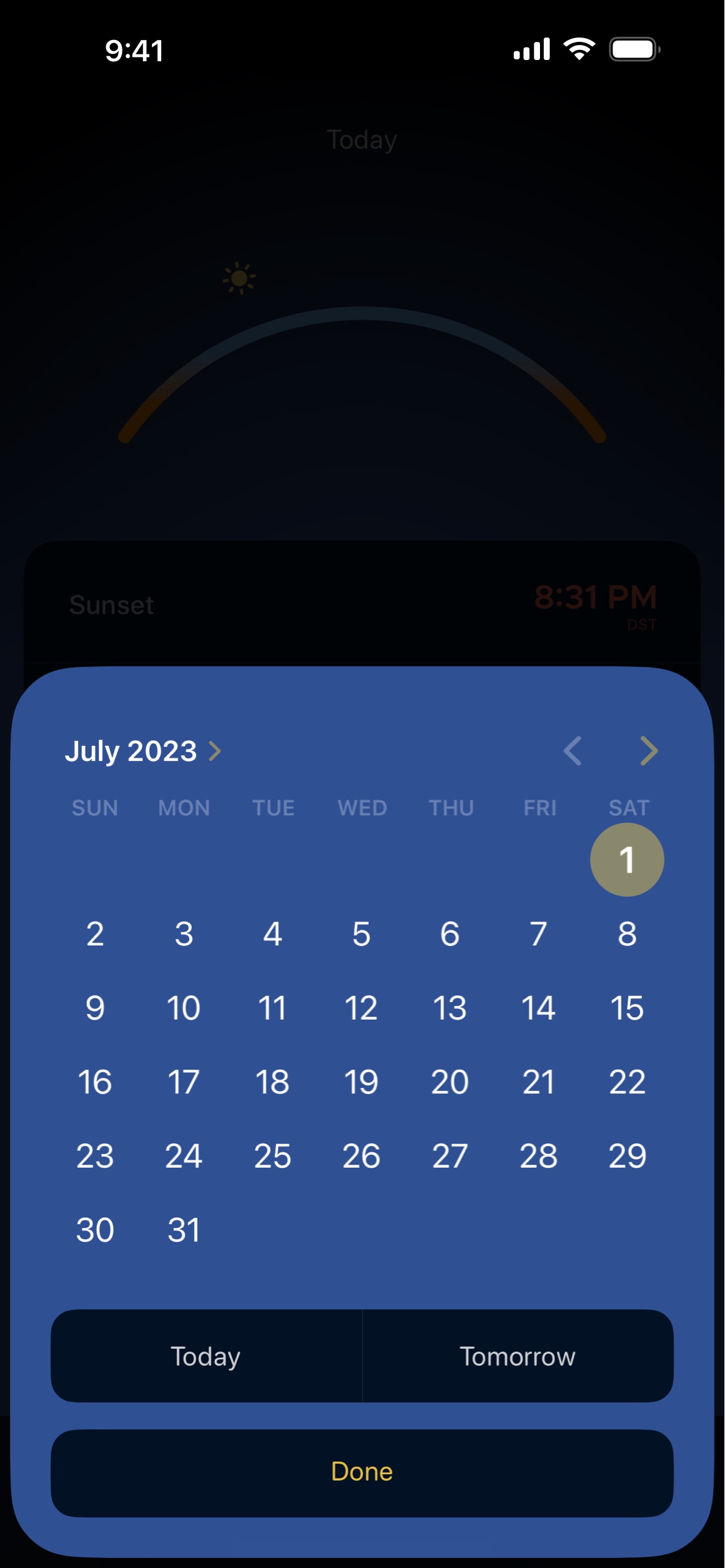Choose July 31 in the calendar
The width and height of the screenshot is (725, 1568).
pyautogui.click(x=184, y=1230)
